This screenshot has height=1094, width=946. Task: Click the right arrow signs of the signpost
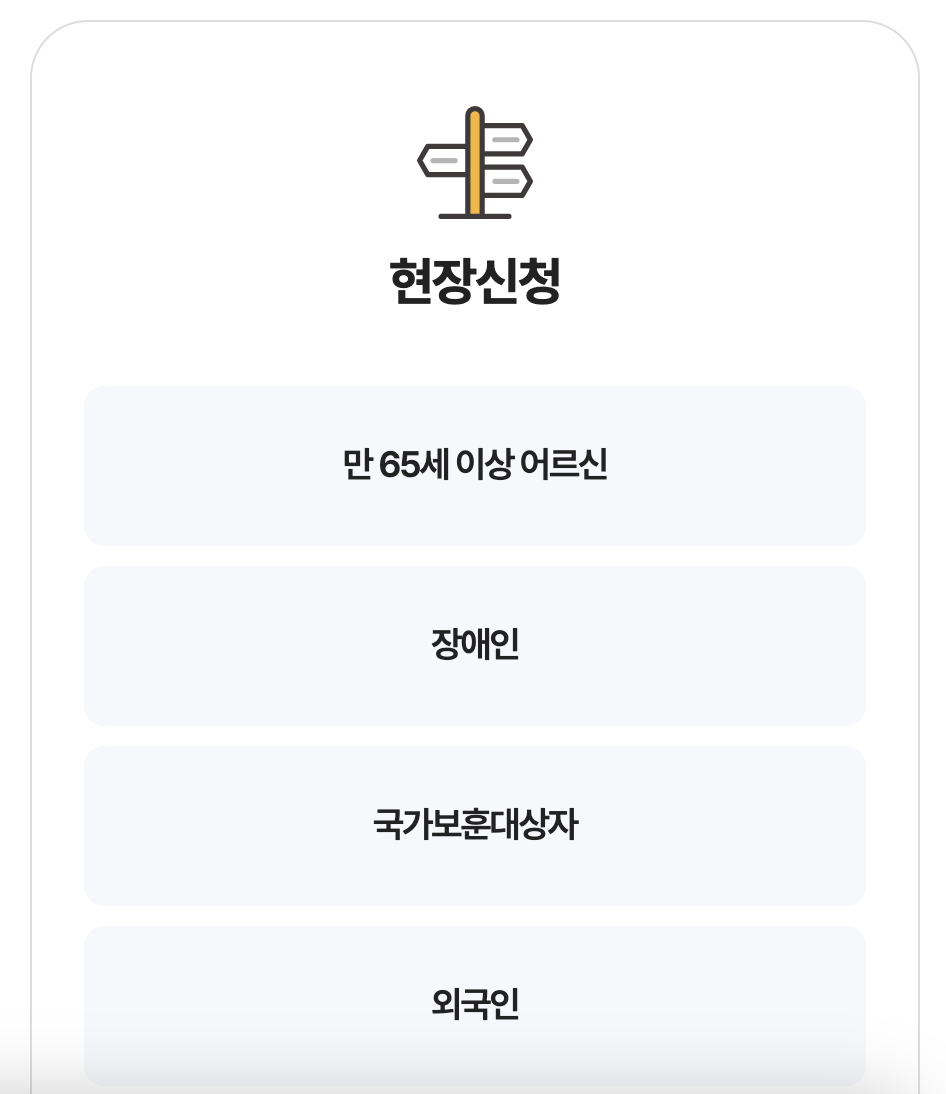point(505,160)
